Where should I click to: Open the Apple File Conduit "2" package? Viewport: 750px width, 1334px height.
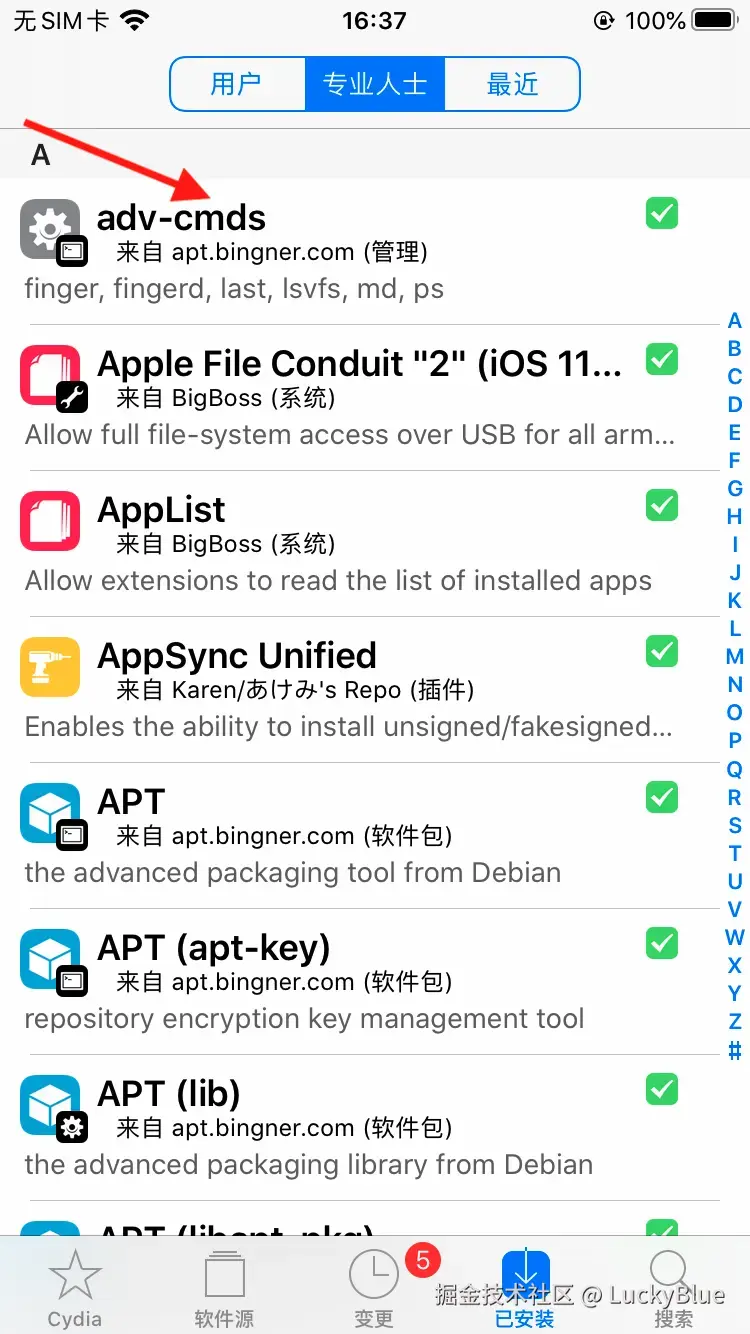tap(350, 397)
